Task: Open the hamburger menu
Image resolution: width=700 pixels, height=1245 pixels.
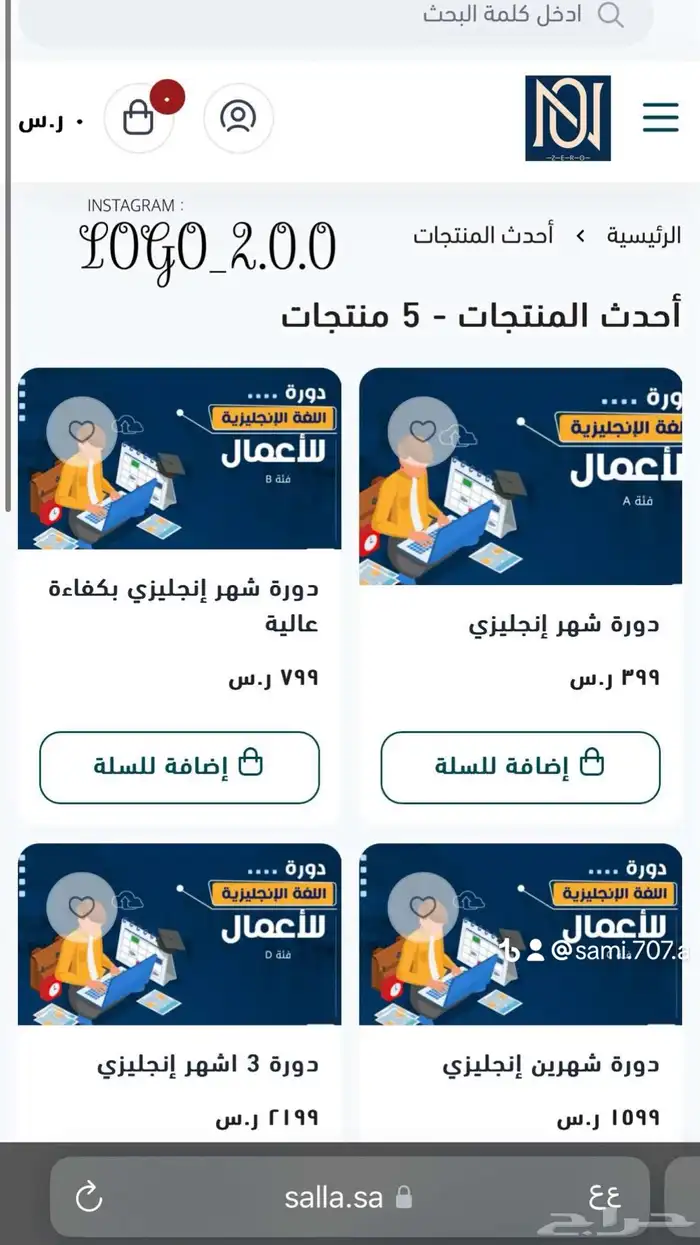Action: 660,118
